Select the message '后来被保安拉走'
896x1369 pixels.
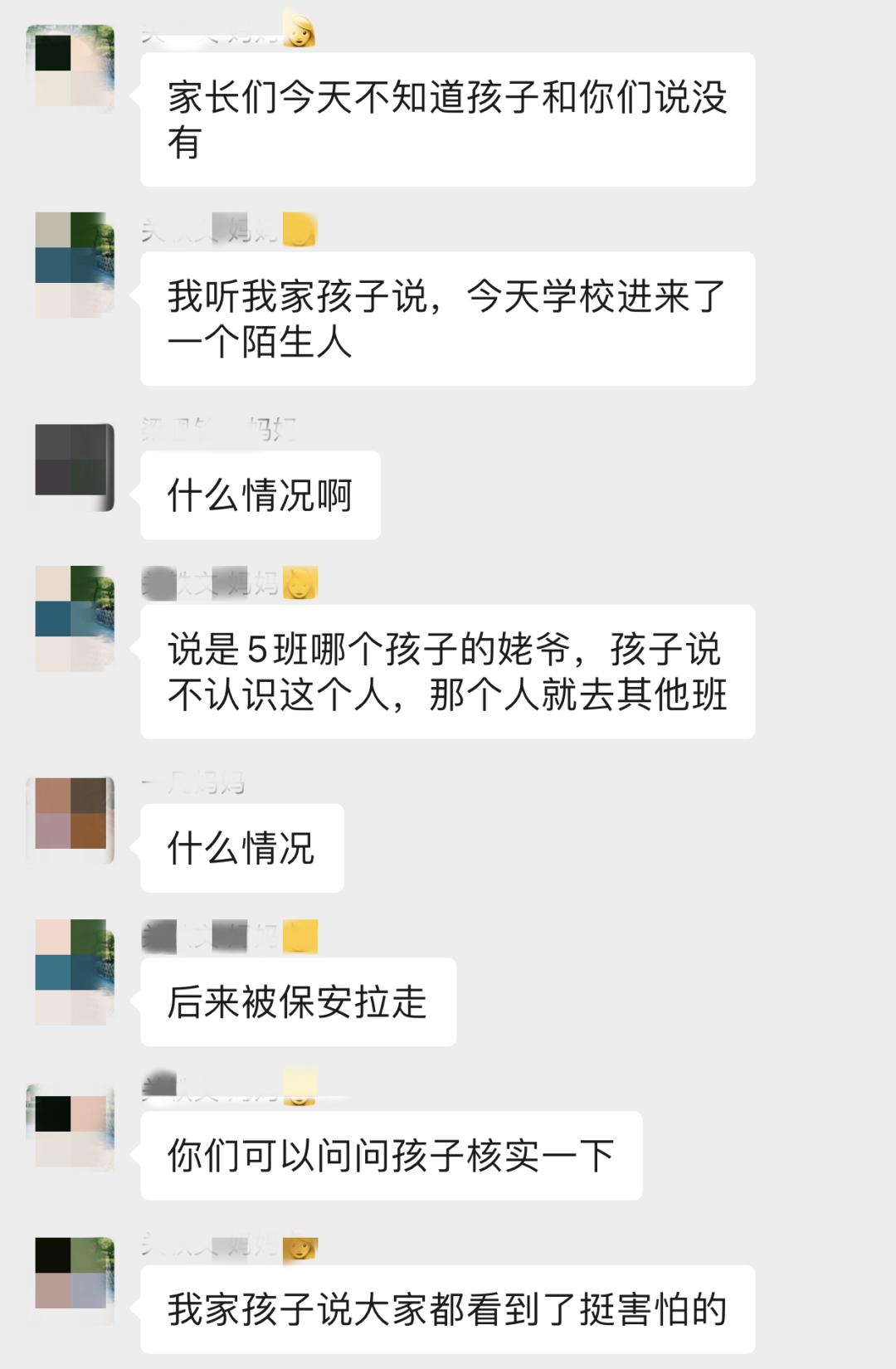click(x=301, y=1000)
